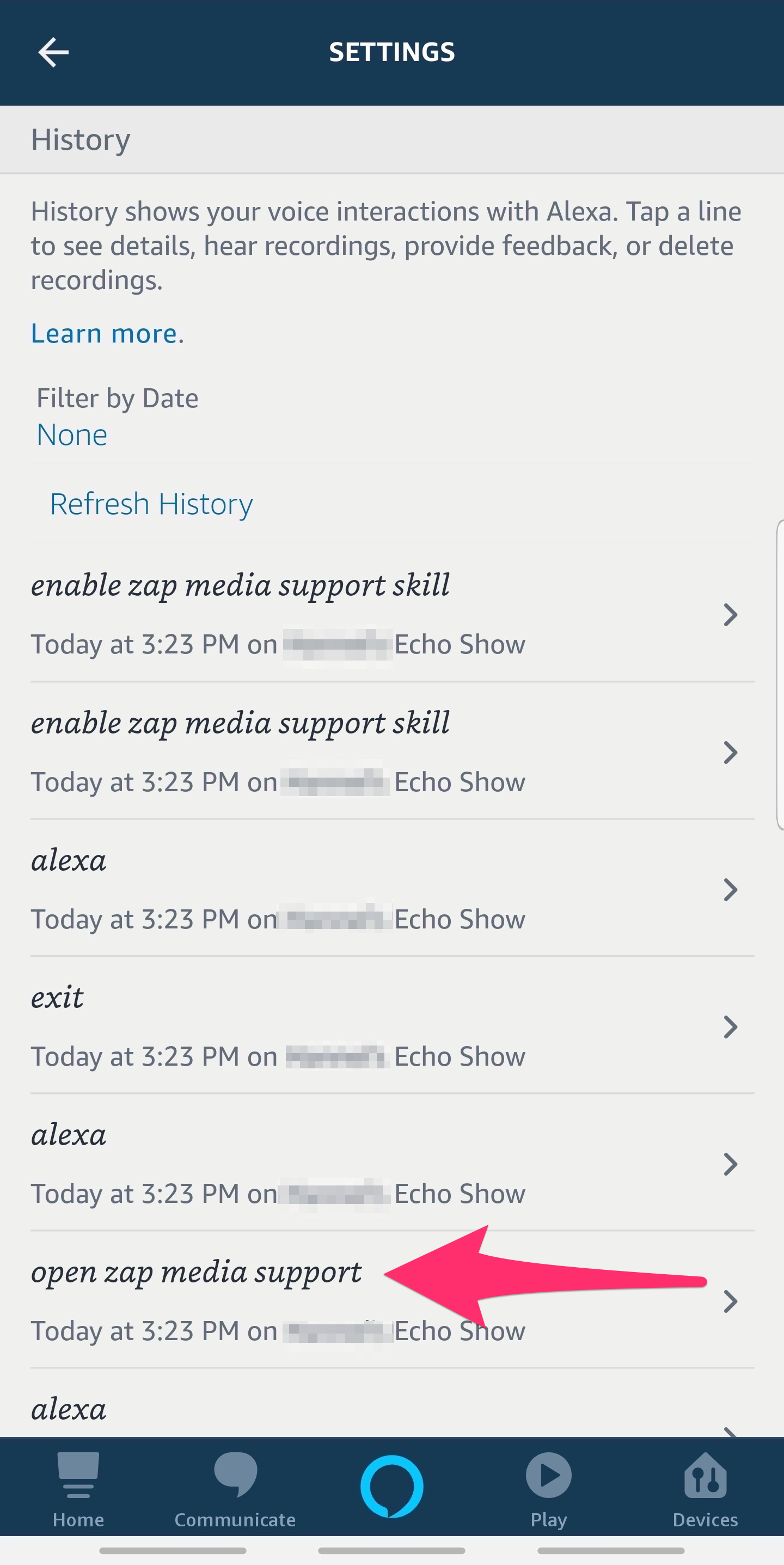Change the Filter by Date value
Viewport: 784px width, 1565px height.
72,435
